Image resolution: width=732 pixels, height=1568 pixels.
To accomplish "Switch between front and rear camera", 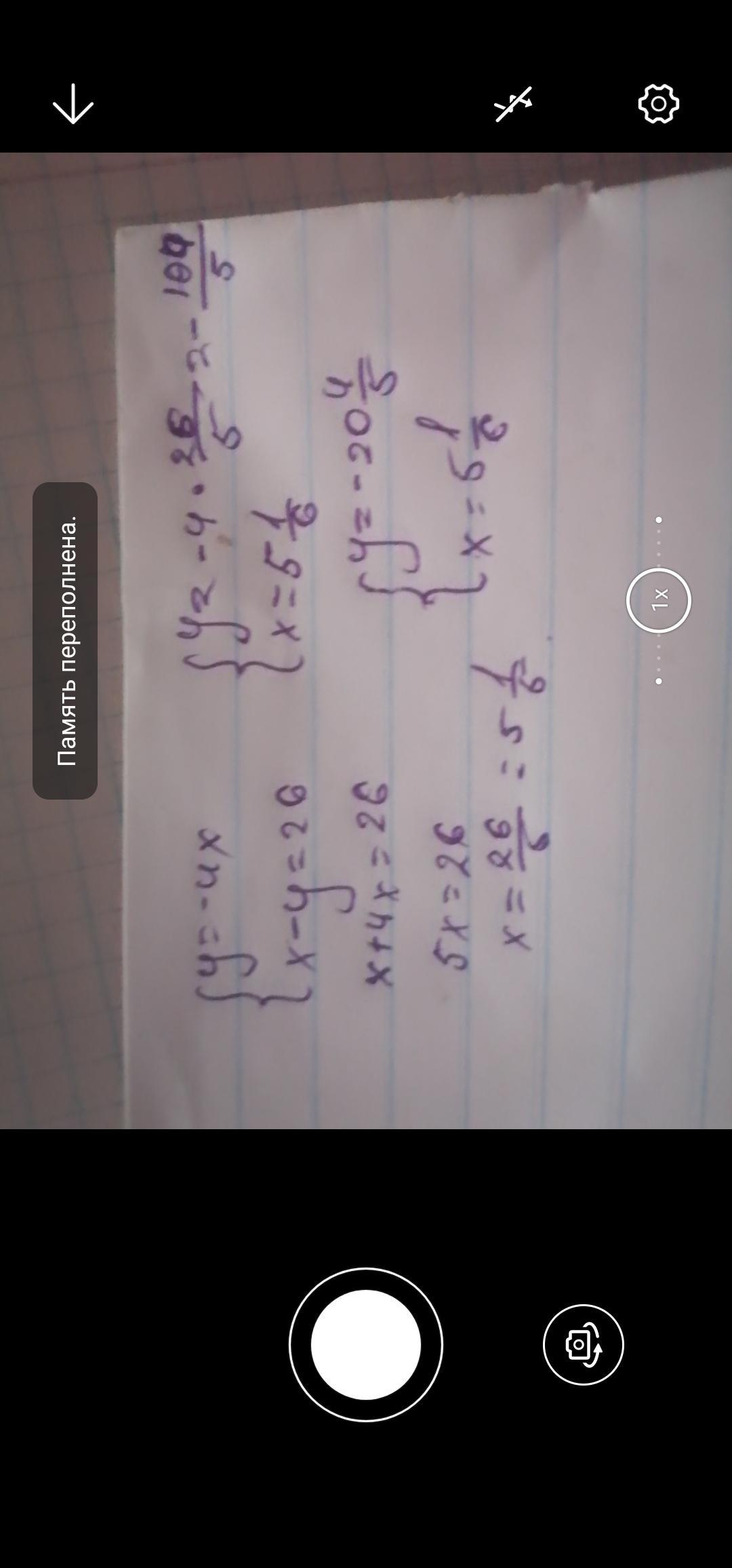I will (x=583, y=1344).
